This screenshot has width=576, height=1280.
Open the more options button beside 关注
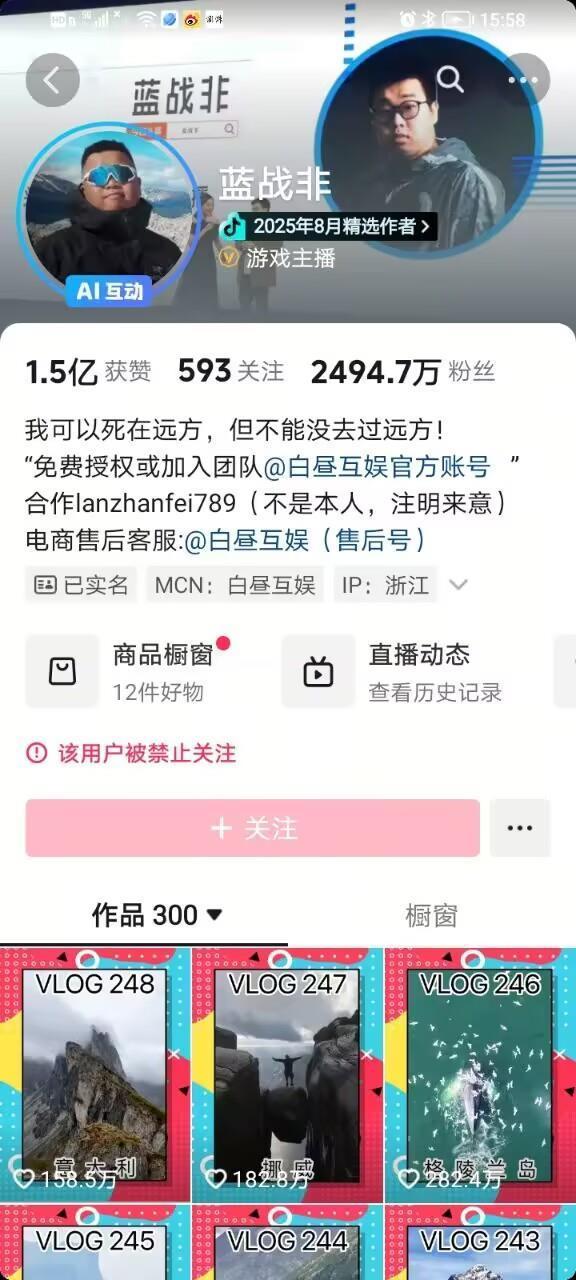pos(520,828)
